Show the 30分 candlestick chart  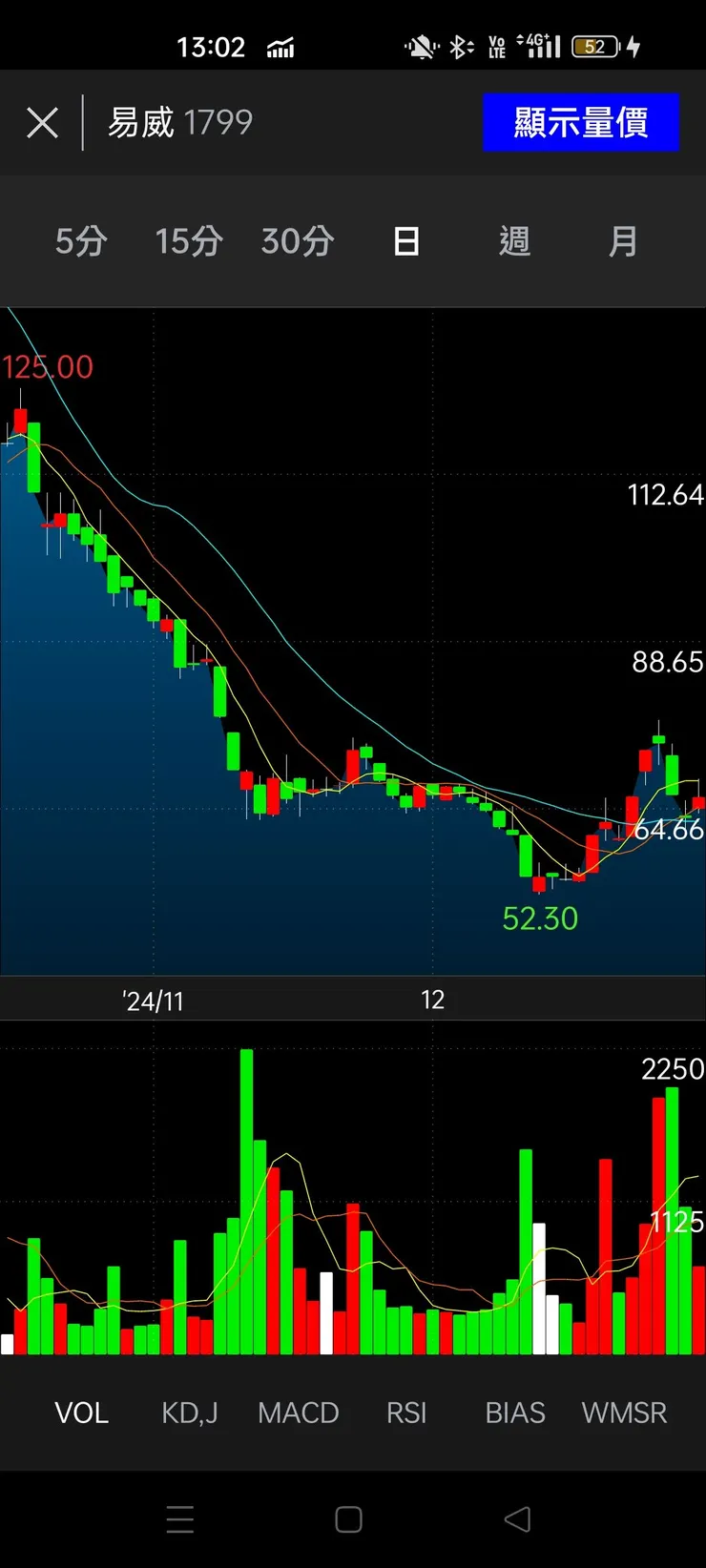298,241
